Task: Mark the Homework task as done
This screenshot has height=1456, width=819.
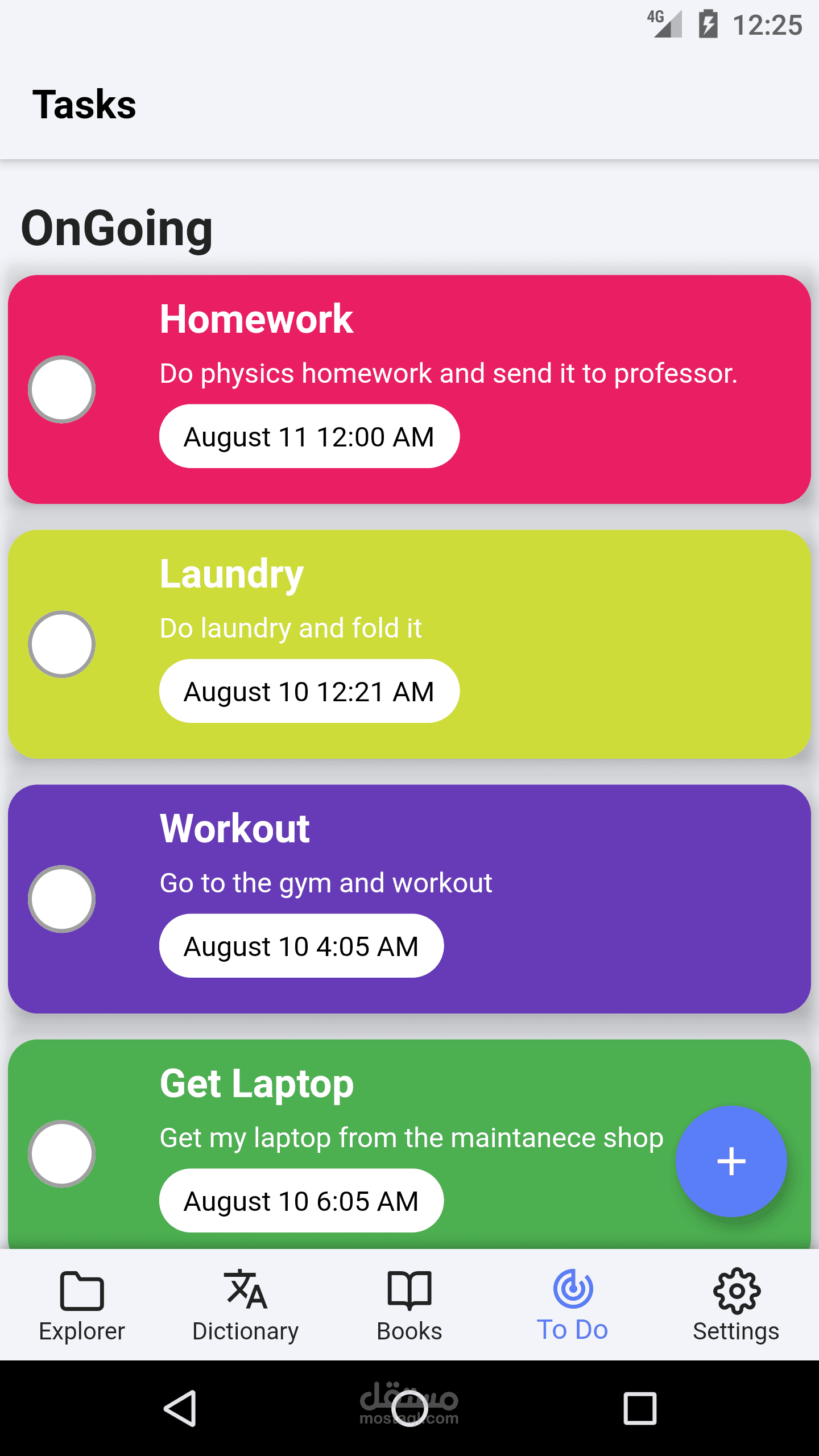Action: pyautogui.click(x=61, y=390)
